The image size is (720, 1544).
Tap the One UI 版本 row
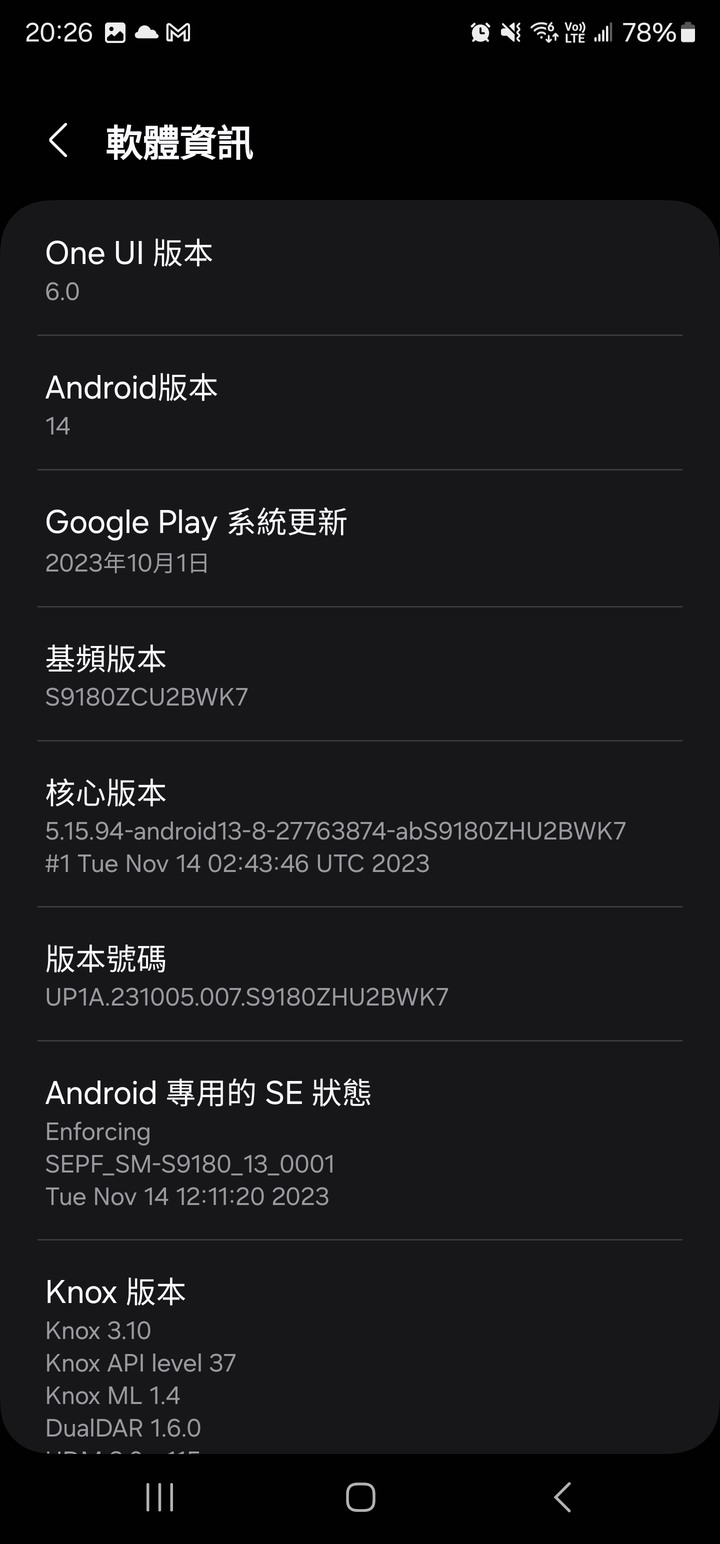point(360,270)
